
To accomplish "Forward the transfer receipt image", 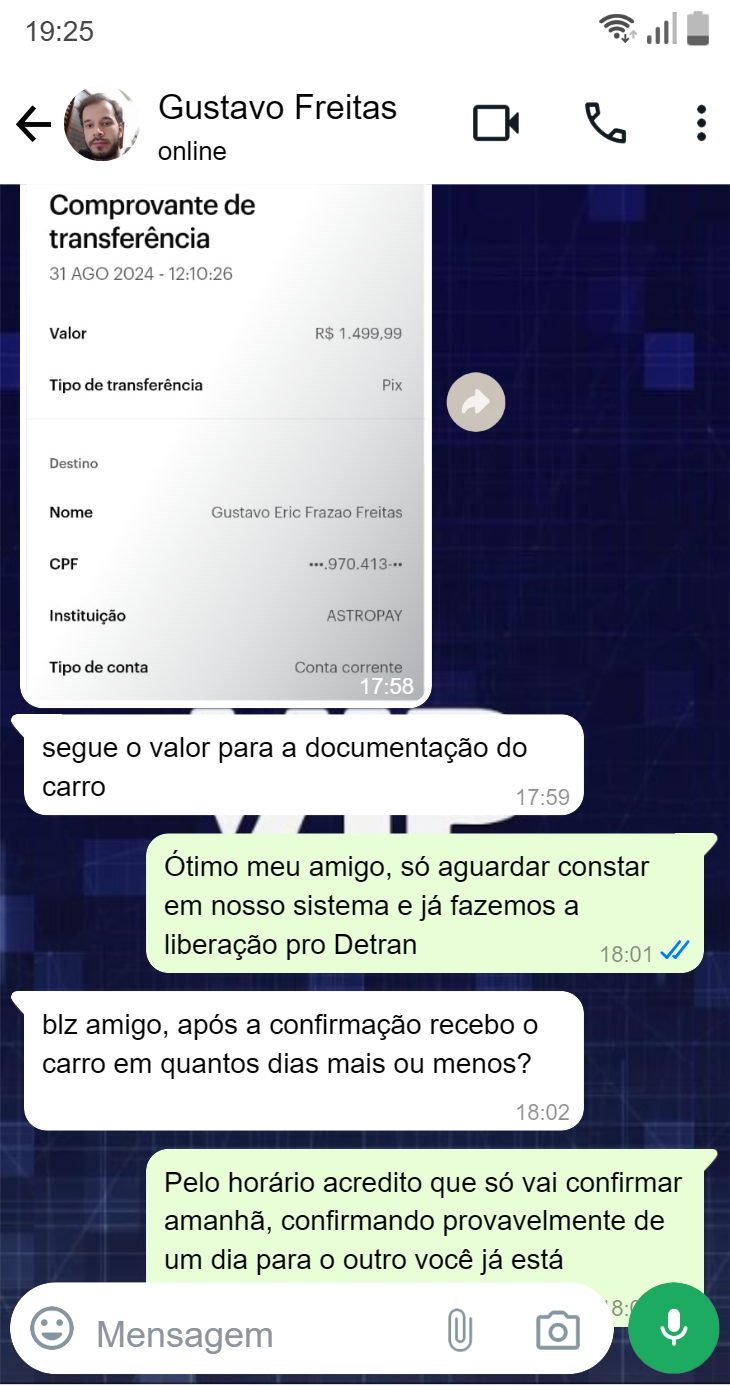I will pos(476,403).
